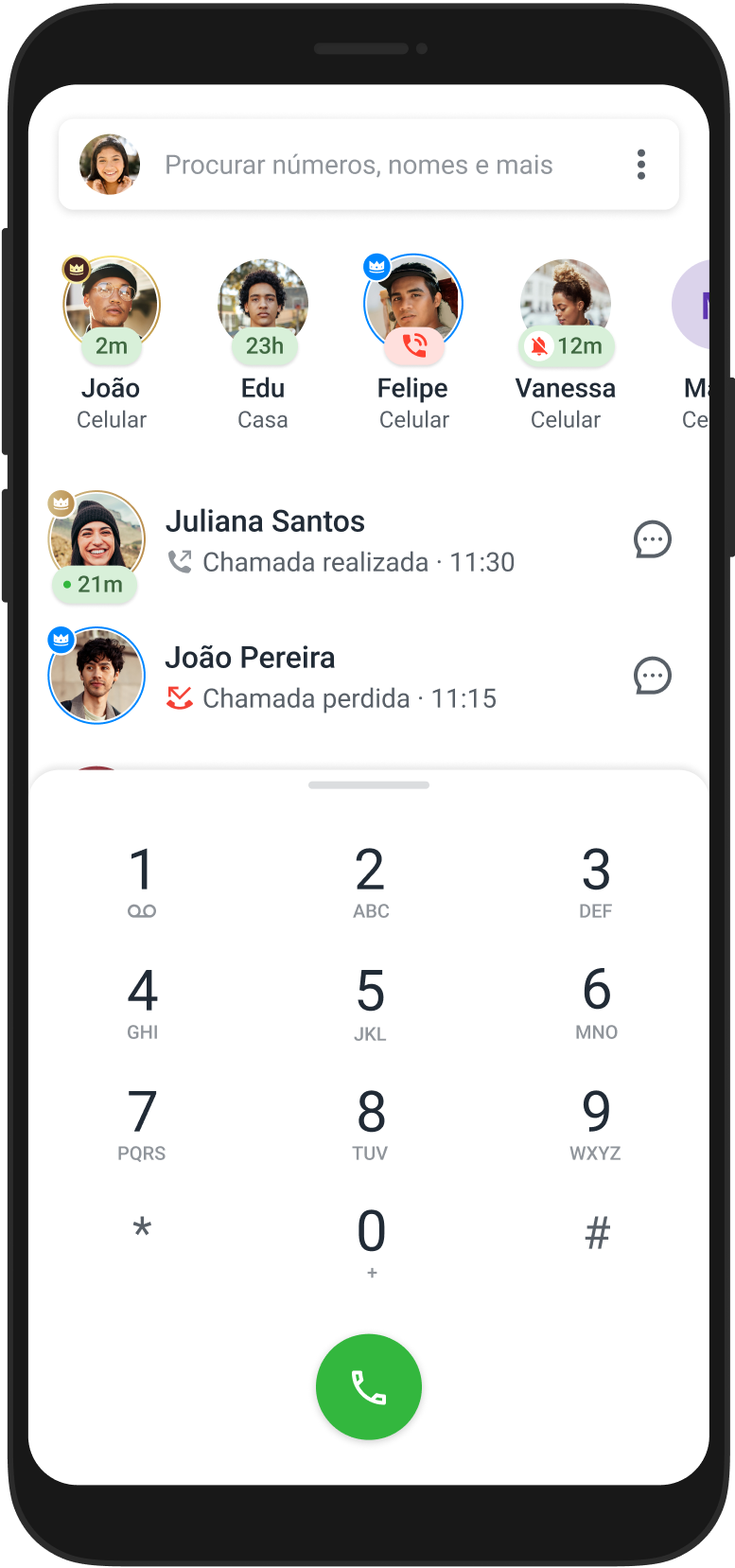This screenshot has height=1568, width=735.
Task: Message Juliana Santos via chat icon
Action: [652, 540]
